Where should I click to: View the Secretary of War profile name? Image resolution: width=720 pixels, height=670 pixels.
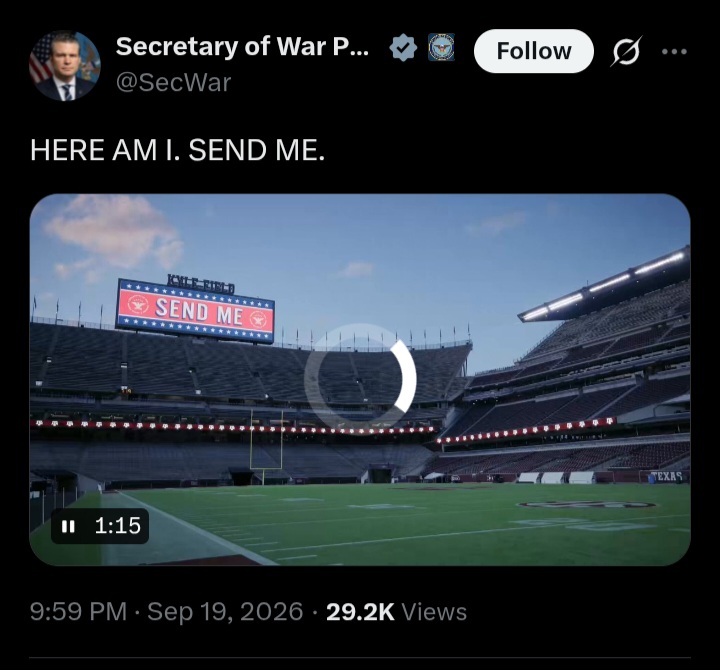242,46
